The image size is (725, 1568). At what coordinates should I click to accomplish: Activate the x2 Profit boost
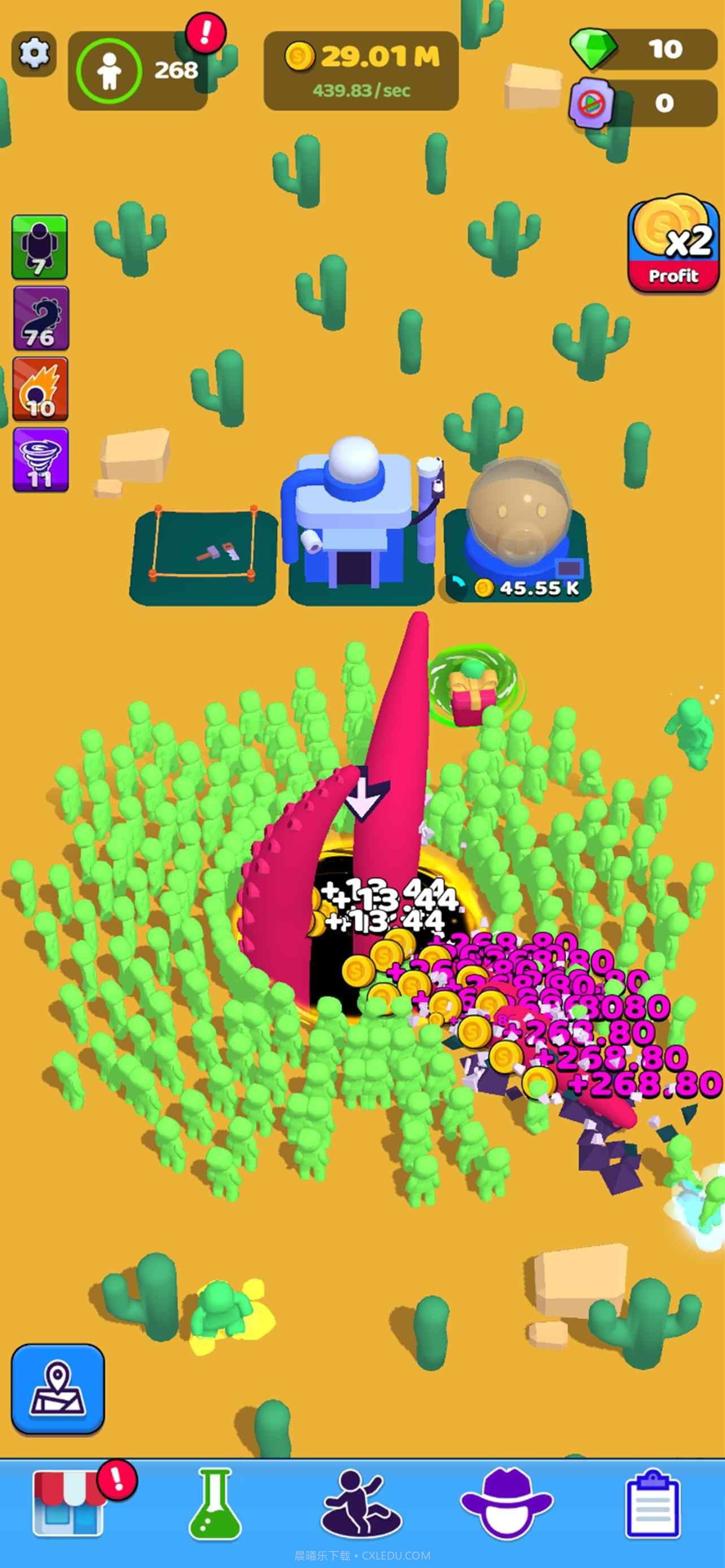point(673,245)
